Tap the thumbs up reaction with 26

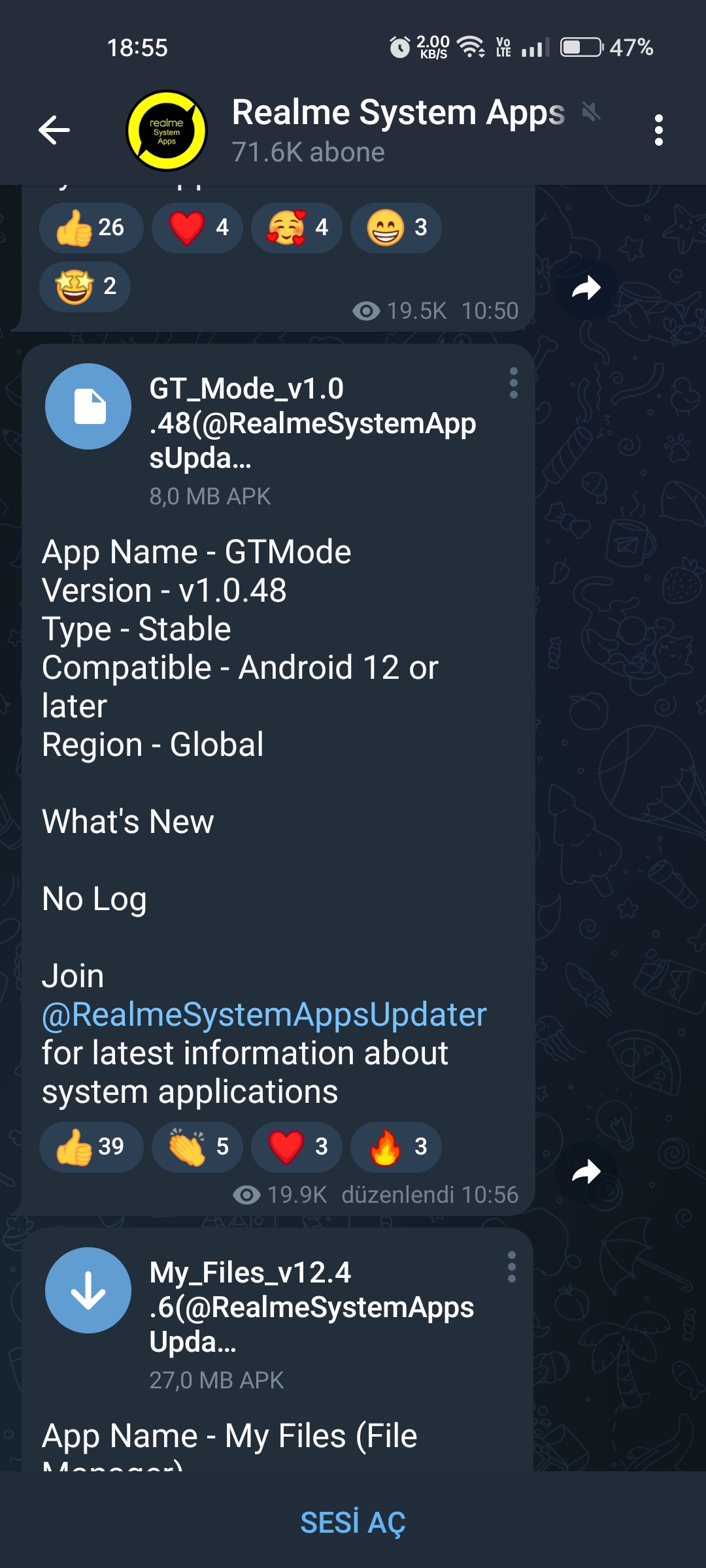click(92, 228)
